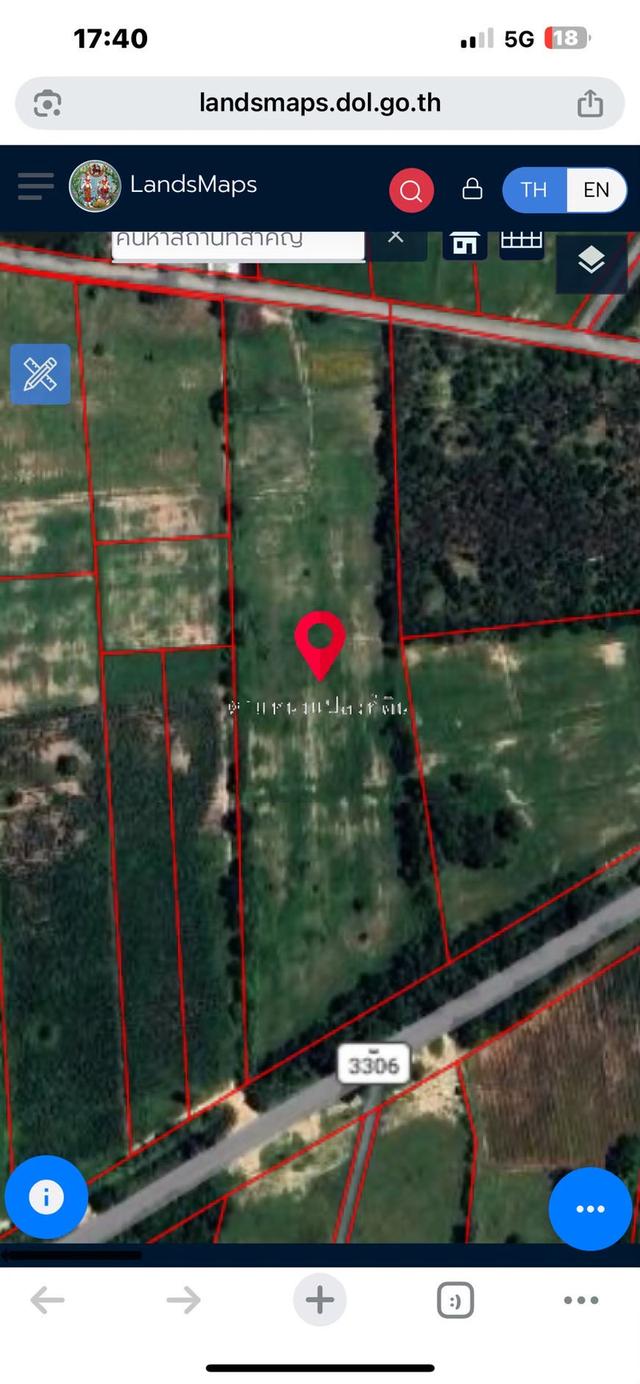The image size is (640, 1384).
Task: Tap the red search icon
Action: click(x=411, y=190)
